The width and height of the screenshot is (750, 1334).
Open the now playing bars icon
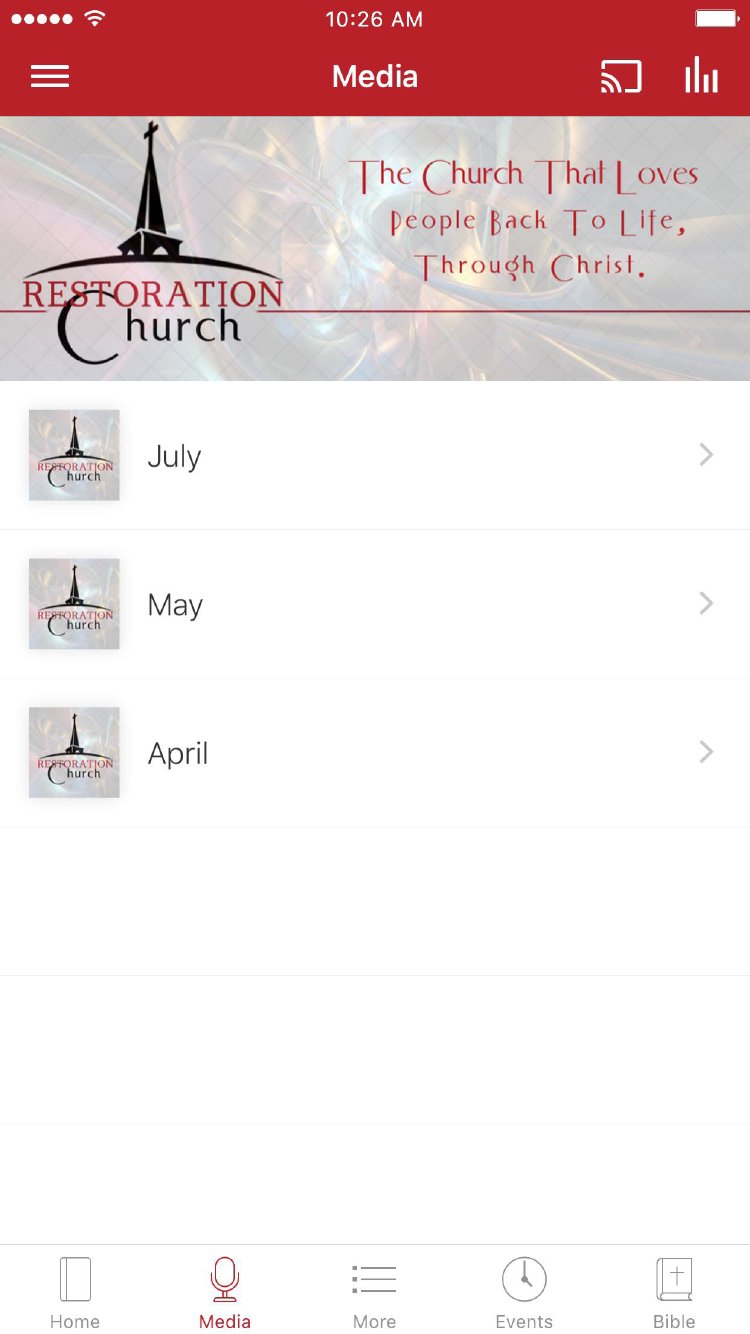click(701, 76)
